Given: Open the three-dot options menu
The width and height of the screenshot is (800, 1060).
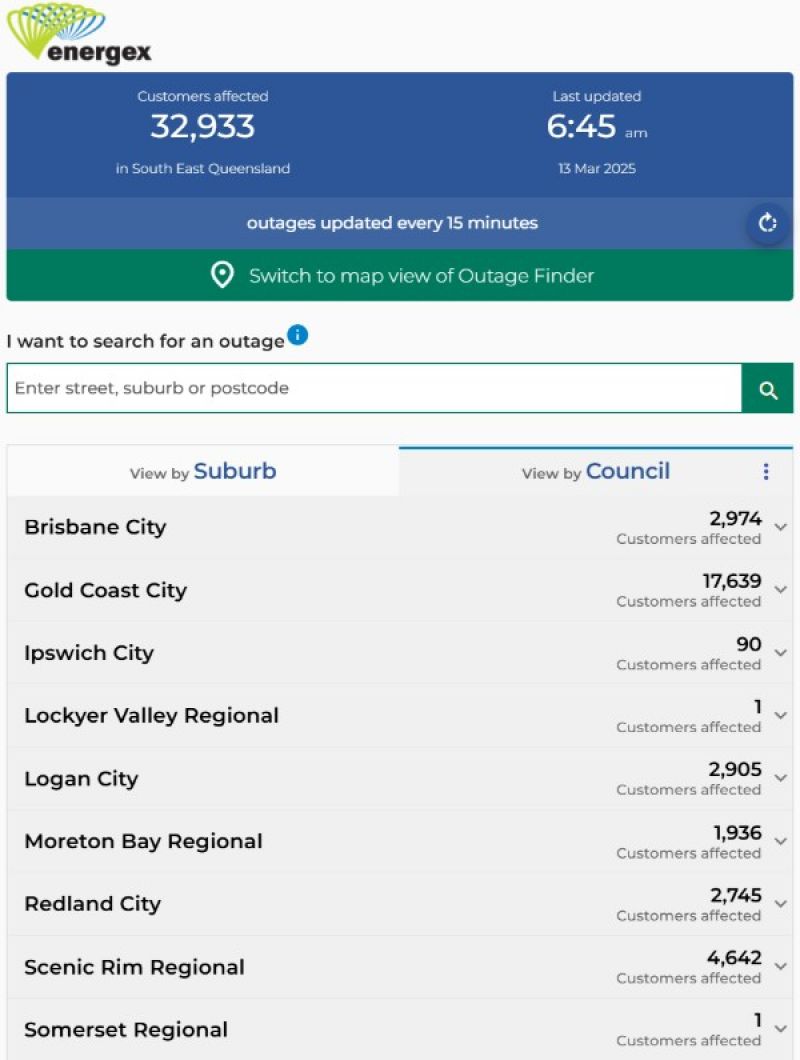Looking at the screenshot, I should pyautogui.click(x=766, y=471).
